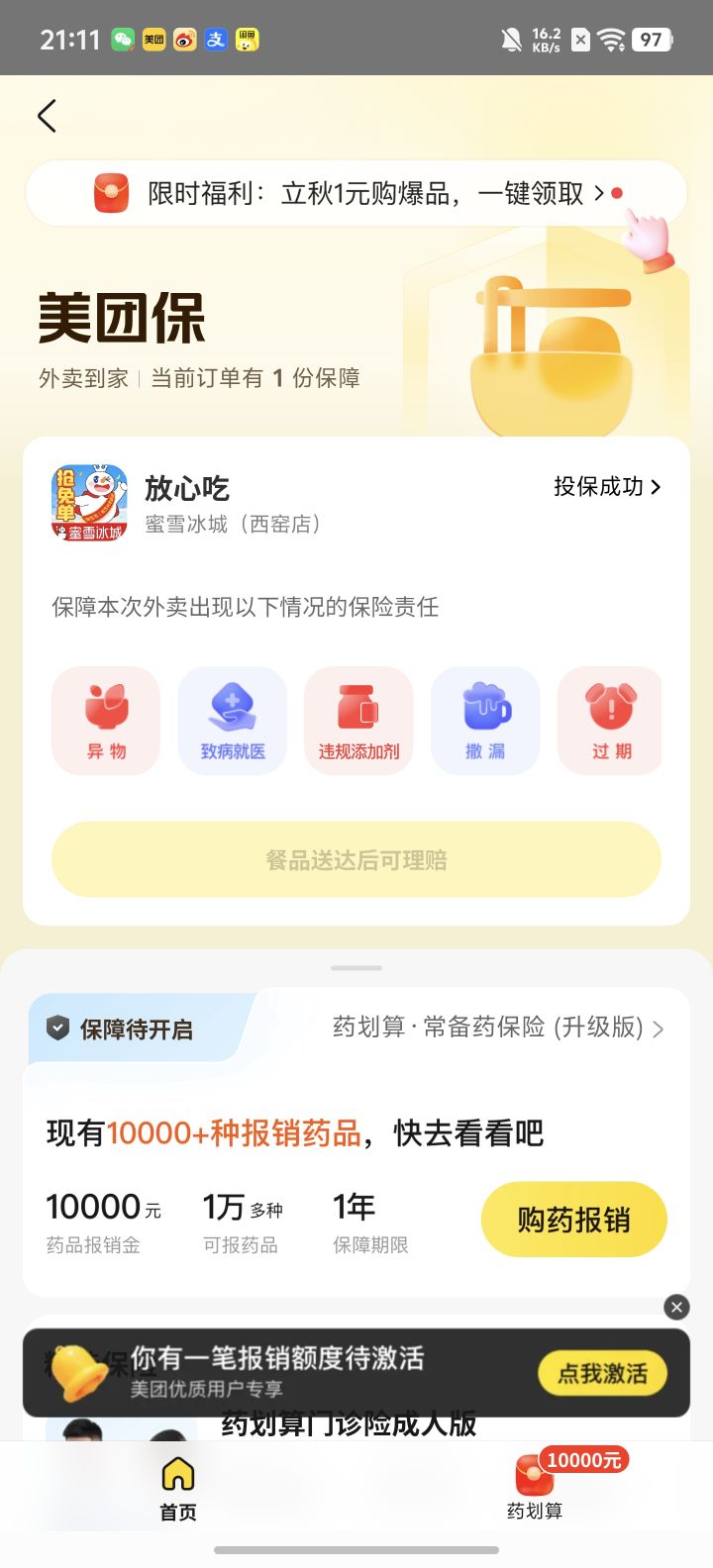
Task: Tap 点我激活 to activate quota
Action: pos(602,1373)
